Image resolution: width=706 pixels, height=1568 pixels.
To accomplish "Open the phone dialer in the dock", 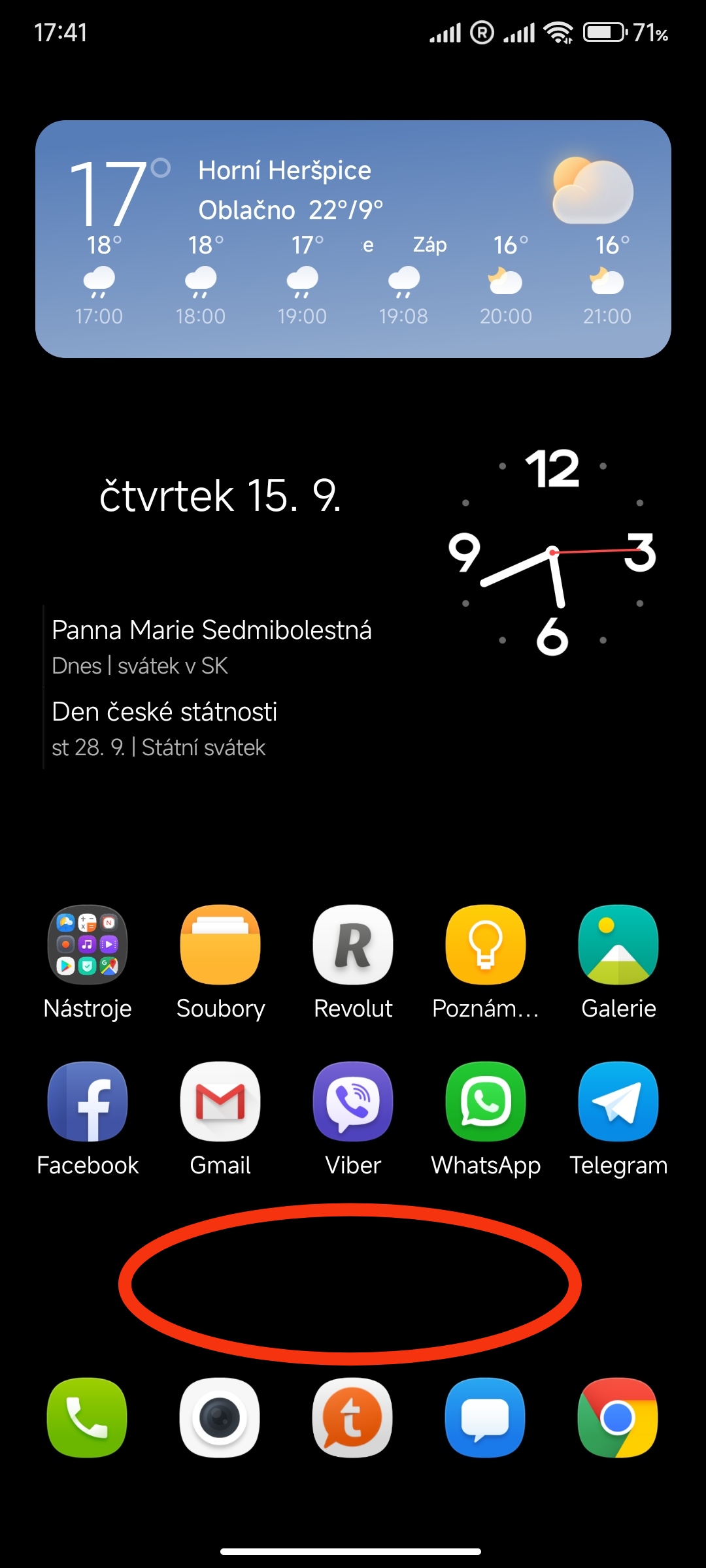I will coord(88,1418).
